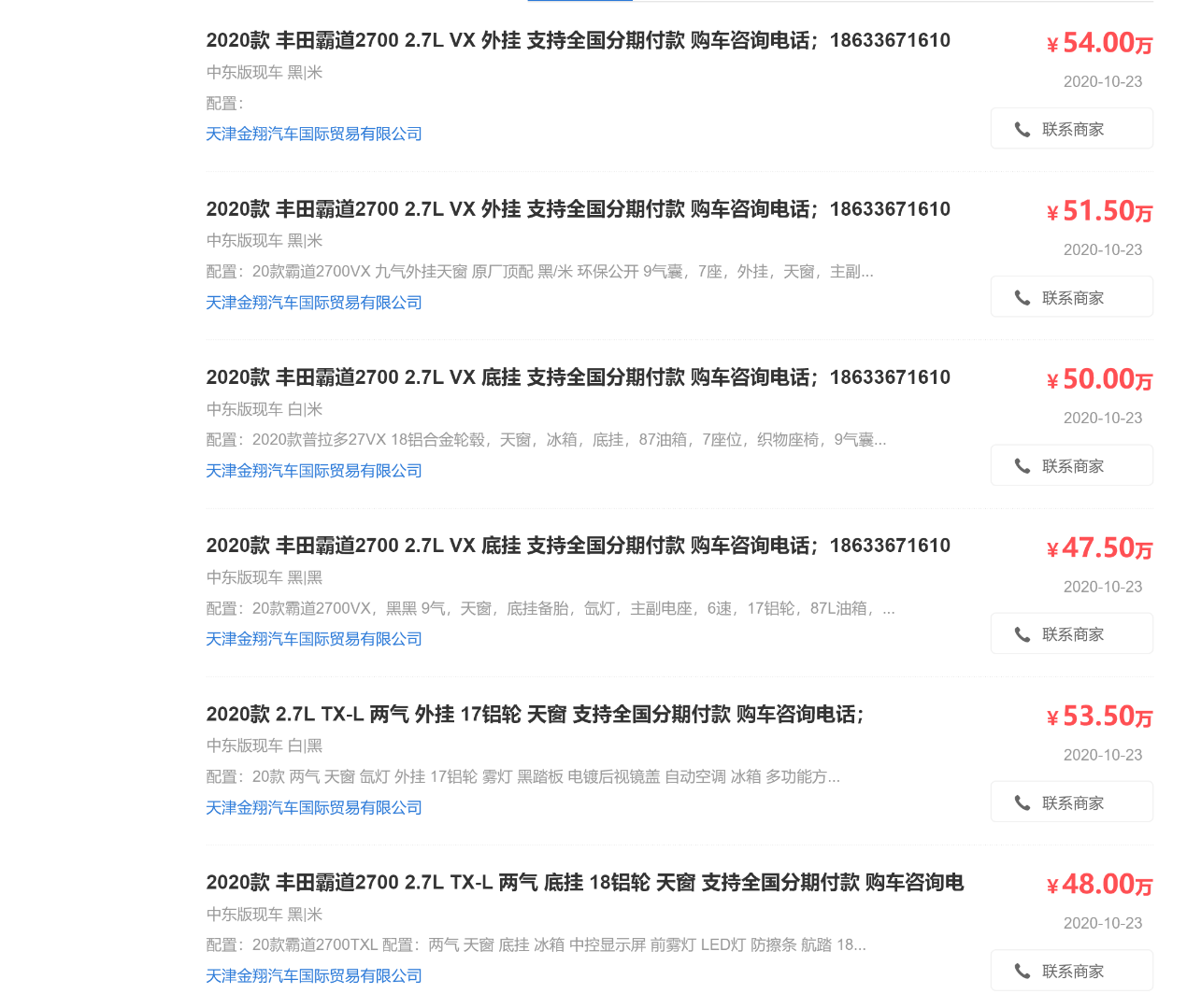Image resolution: width=1187 pixels, height=1008 pixels.
Task: Open dealer link under the ¥50.00万 listing
Action: coord(314,471)
